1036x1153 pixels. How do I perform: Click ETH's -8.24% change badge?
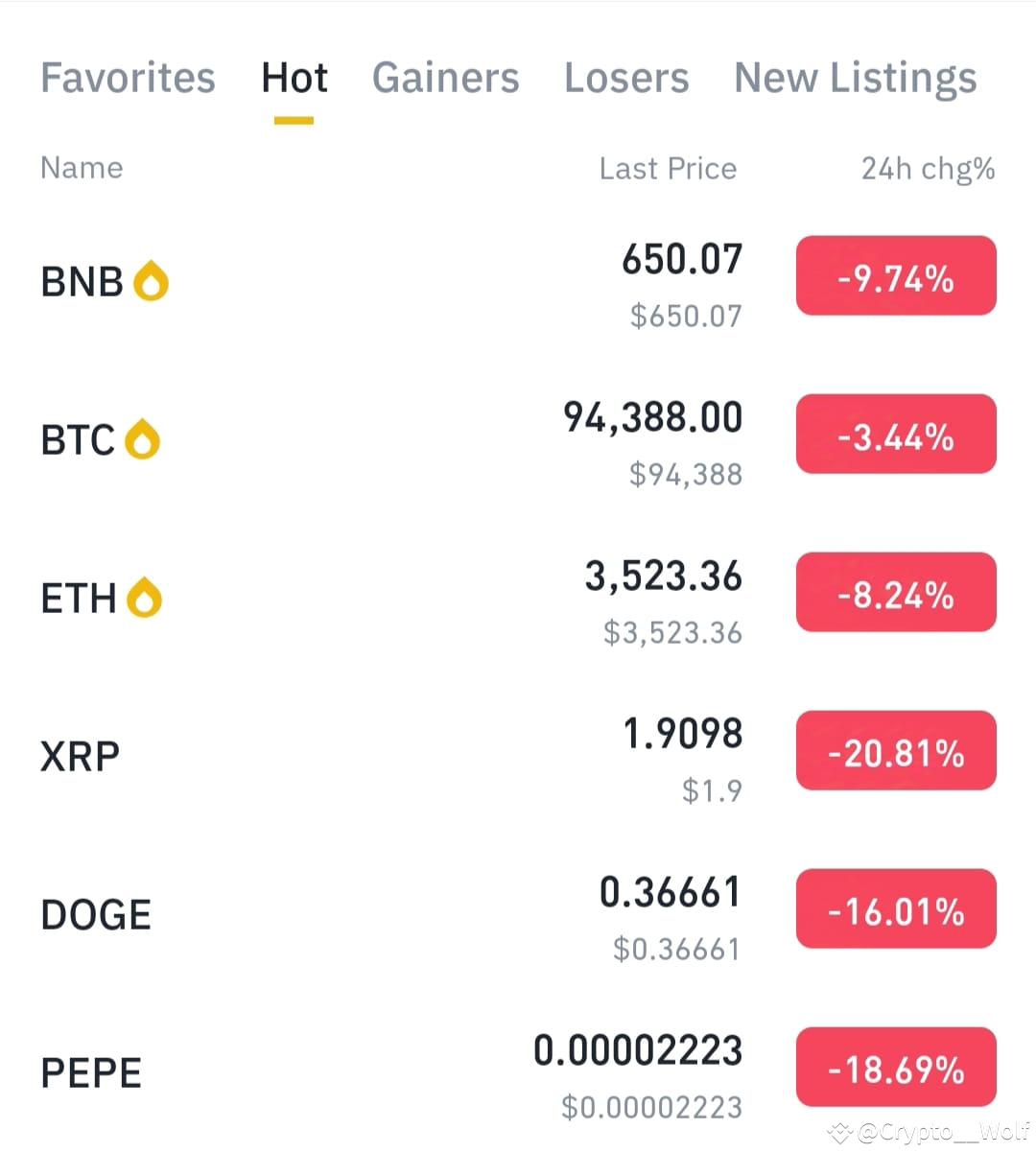895,592
